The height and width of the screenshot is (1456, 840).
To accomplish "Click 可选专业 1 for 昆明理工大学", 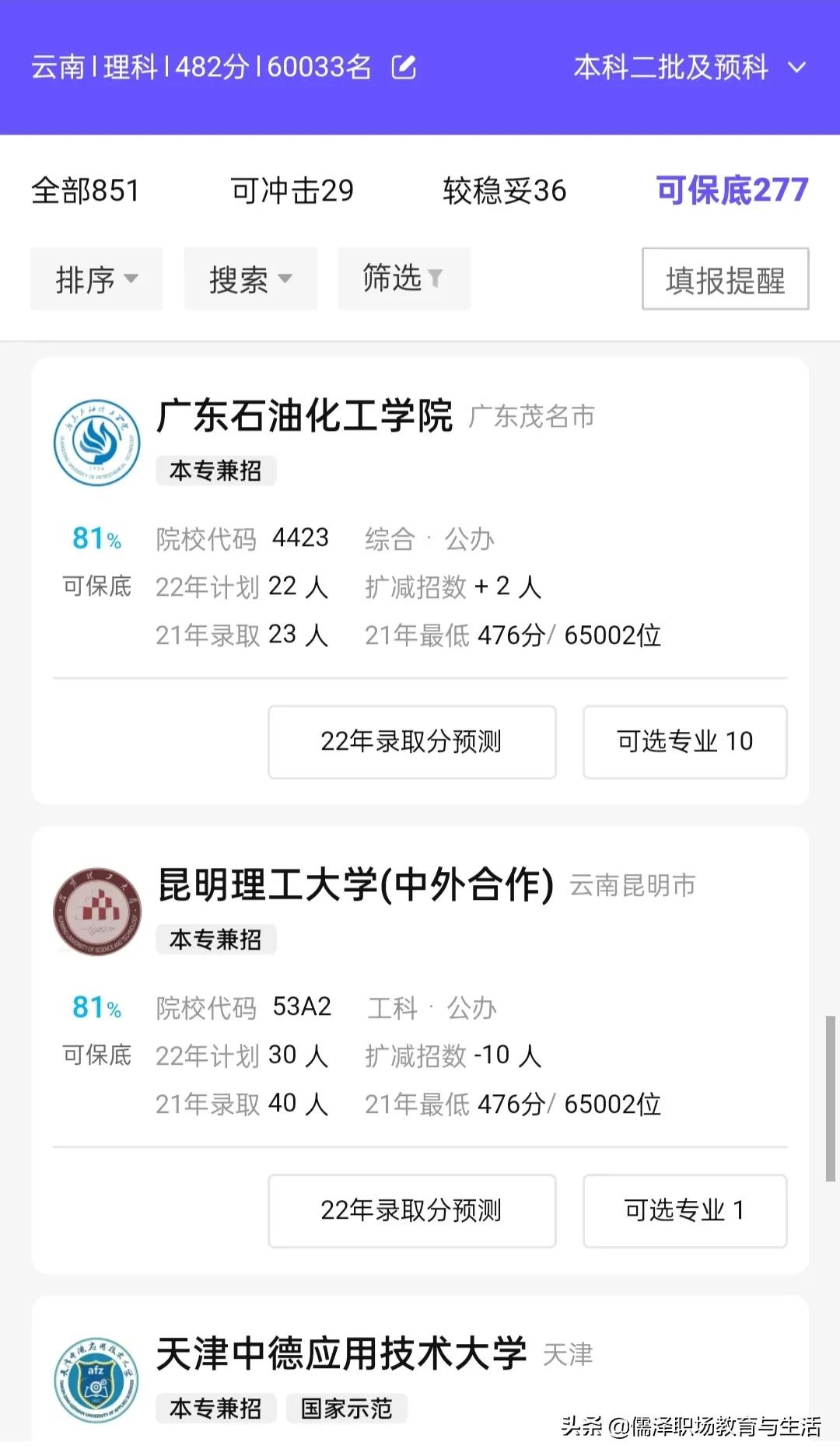I will pos(684,1210).
